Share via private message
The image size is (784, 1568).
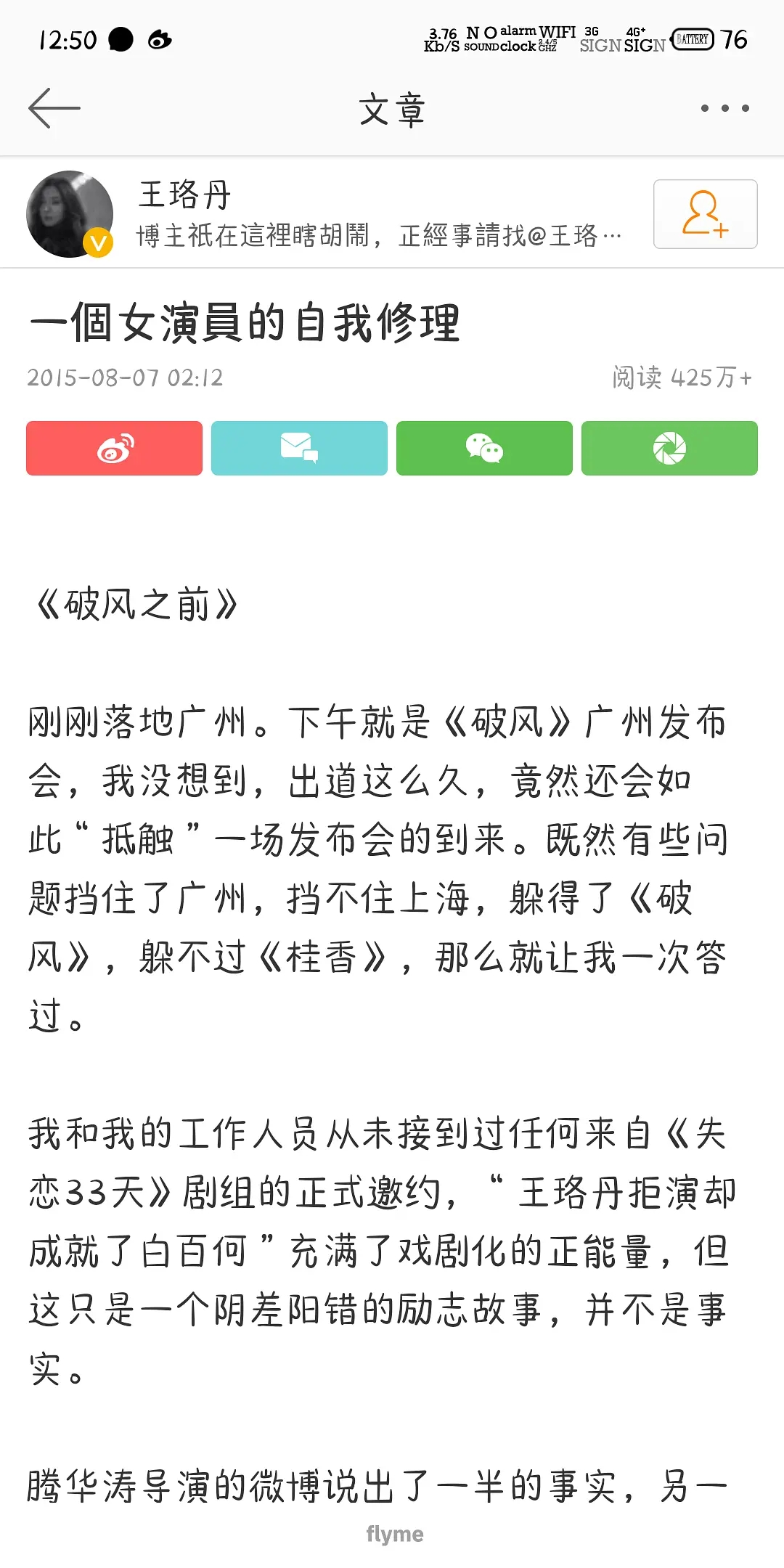pyautogui.click(x=298, y=449)
